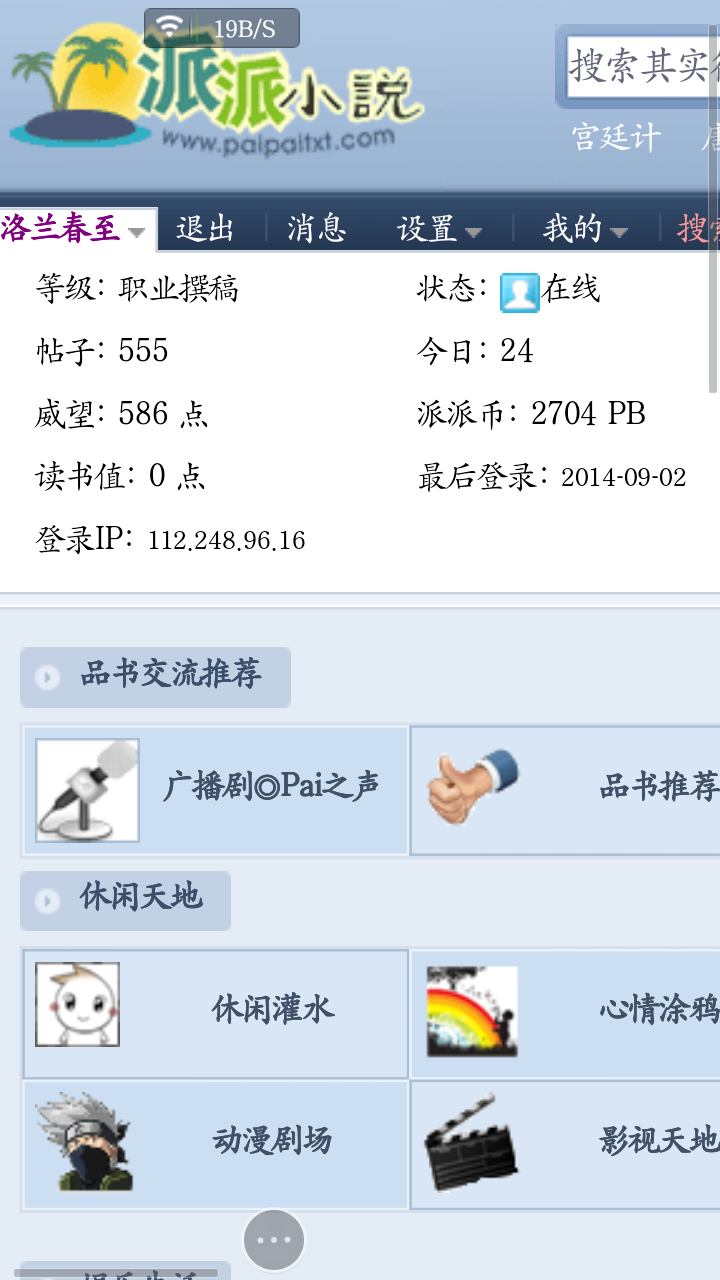Open 消息 messages
This screenshot has width=720, height=1280.
[x=316, y=229]
